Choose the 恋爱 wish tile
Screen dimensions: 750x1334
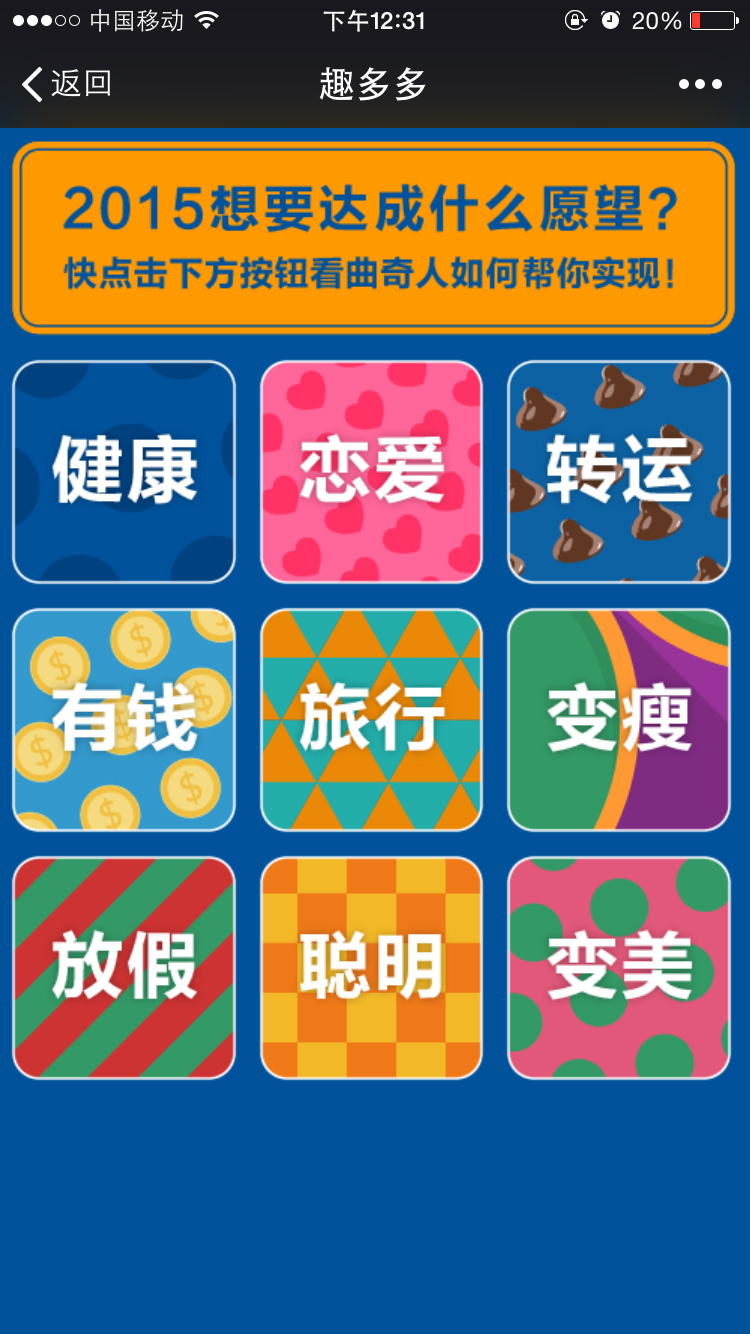click(x=371, y=472)
